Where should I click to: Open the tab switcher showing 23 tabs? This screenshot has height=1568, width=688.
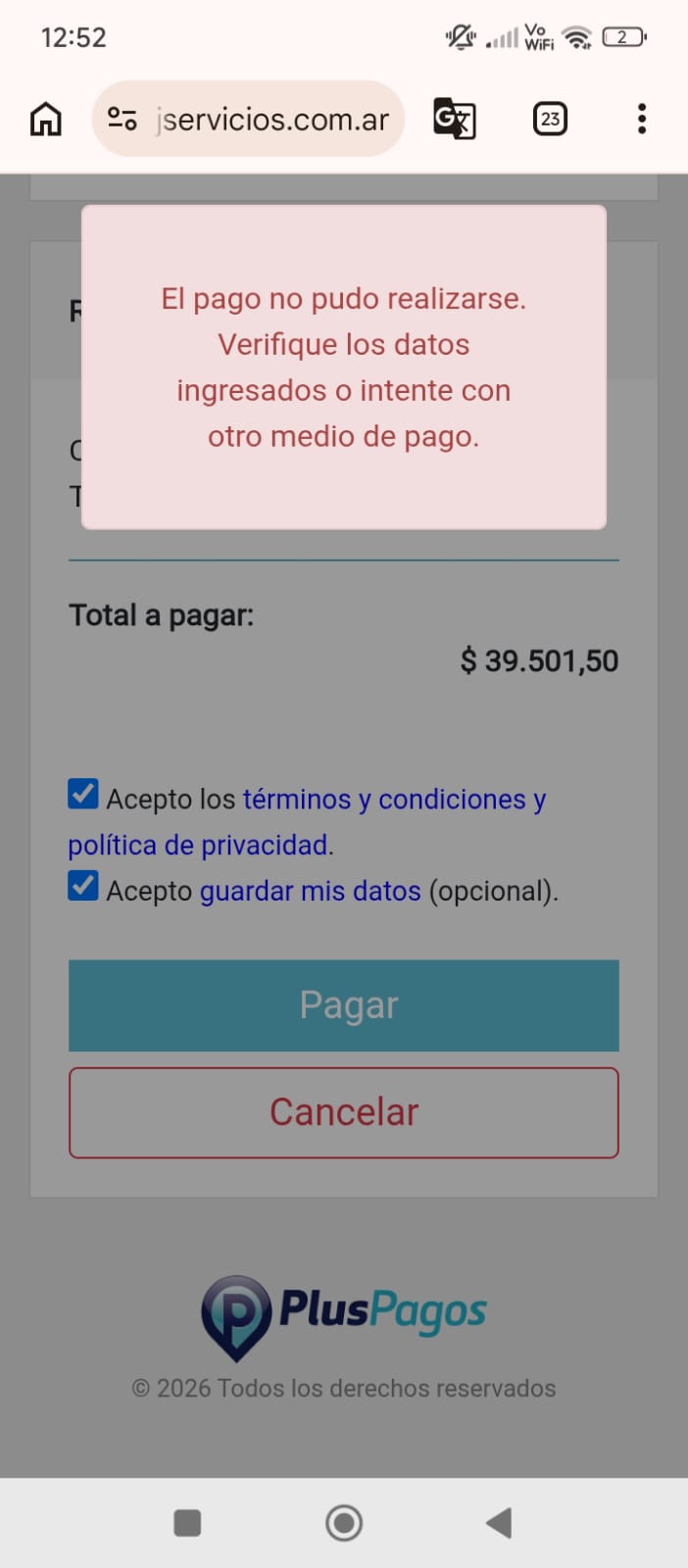coord(550,120)
